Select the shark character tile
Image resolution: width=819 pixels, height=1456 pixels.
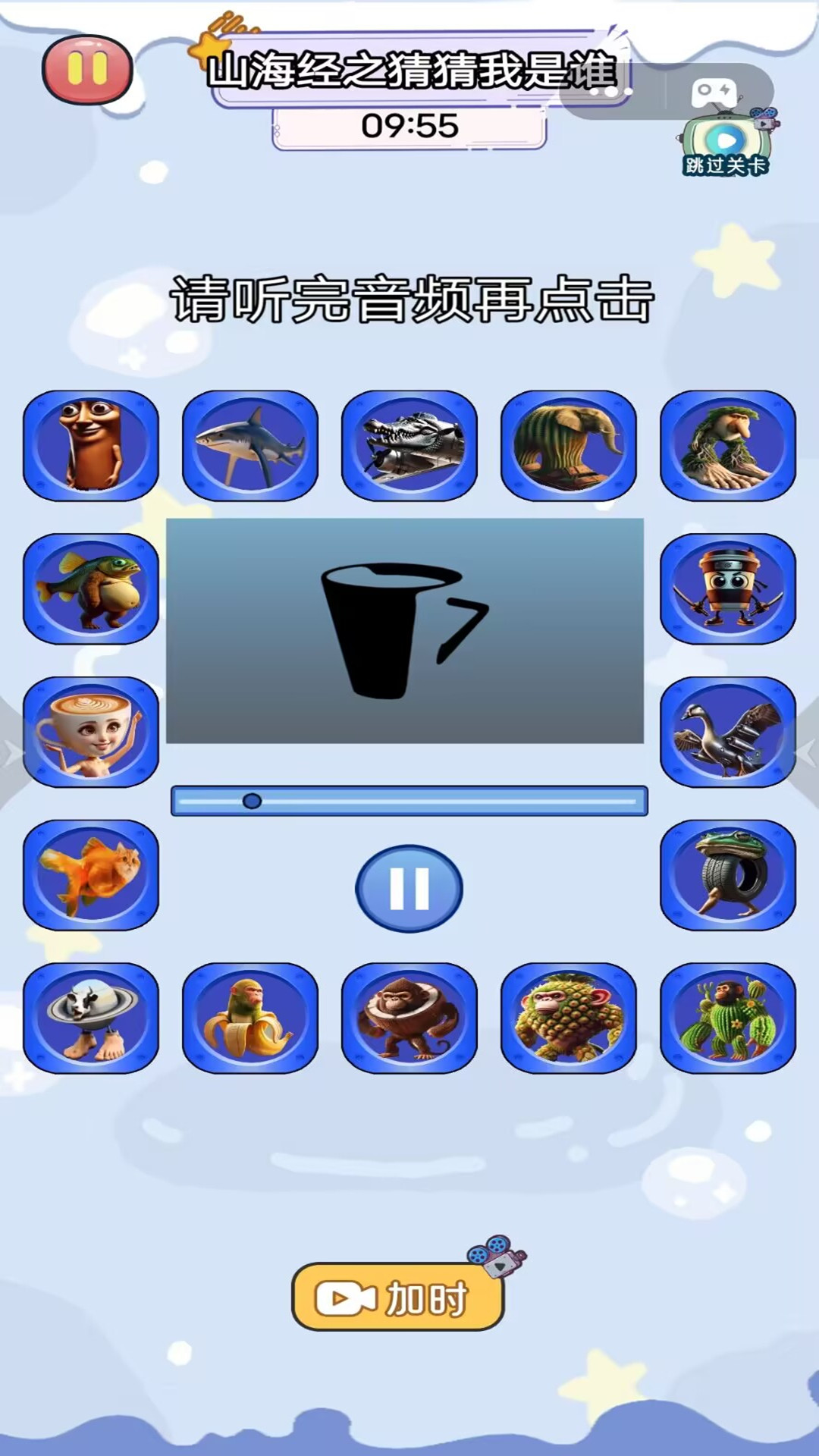249,446
